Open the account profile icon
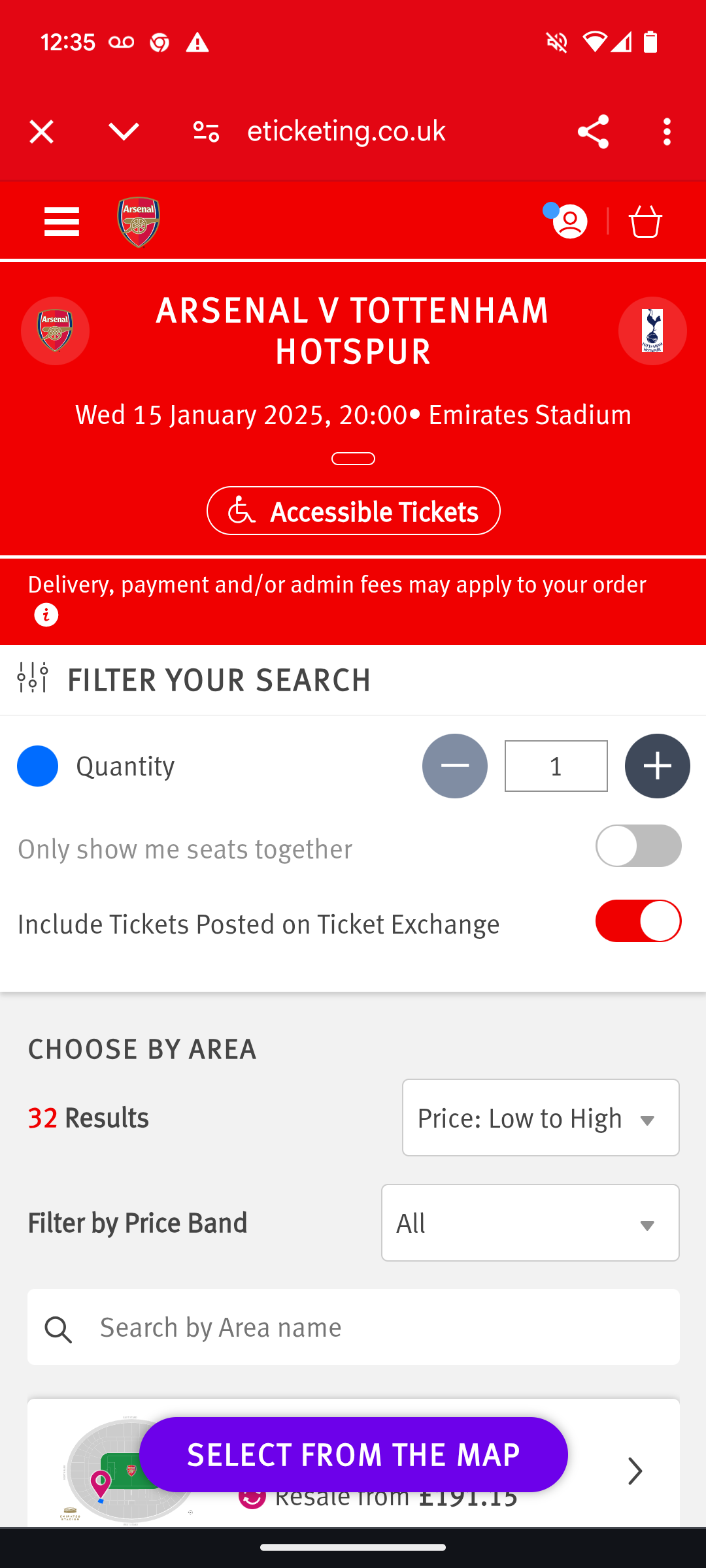Viewport: 706px width, 1568px height. click(569, 222)
